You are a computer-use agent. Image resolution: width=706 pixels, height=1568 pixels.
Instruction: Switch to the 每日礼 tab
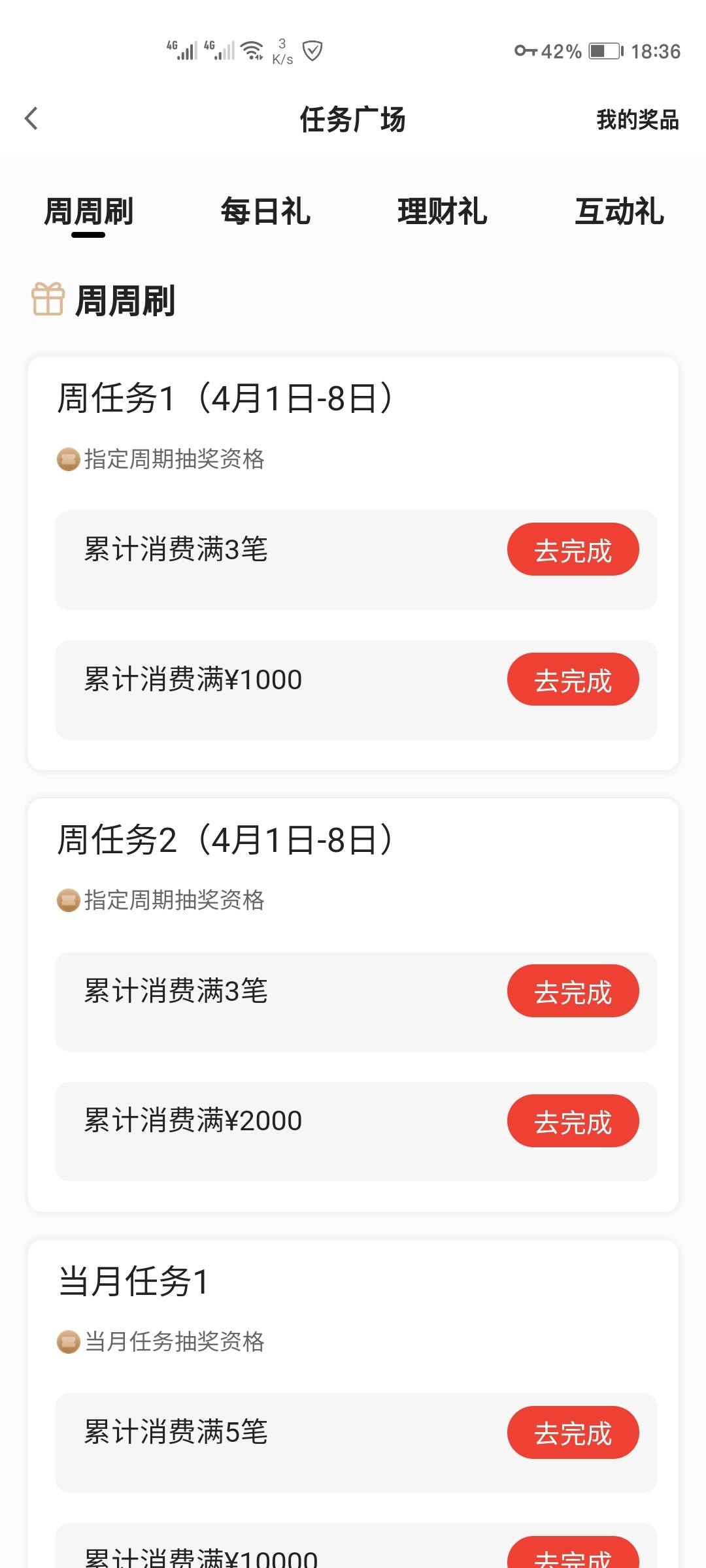click(265, 212)
